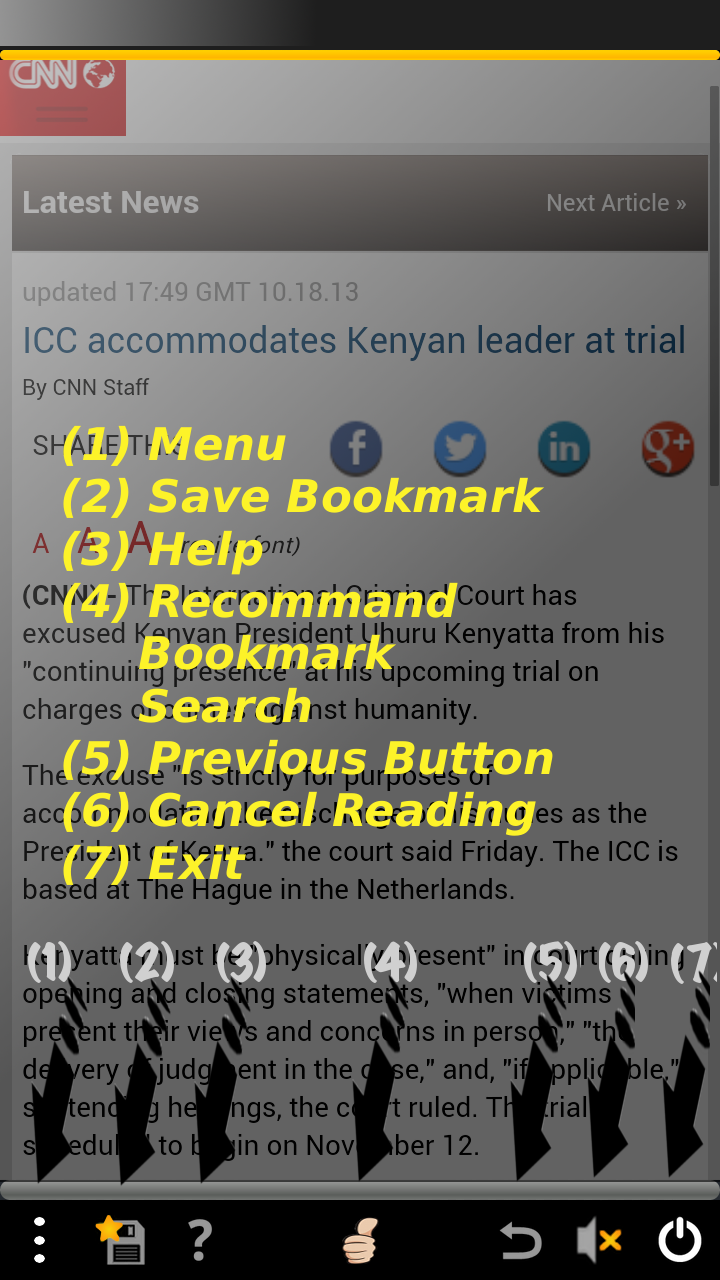Save bookmark with the star disk icon
Screen dimensions: 720x1280
pos(121,1241)
